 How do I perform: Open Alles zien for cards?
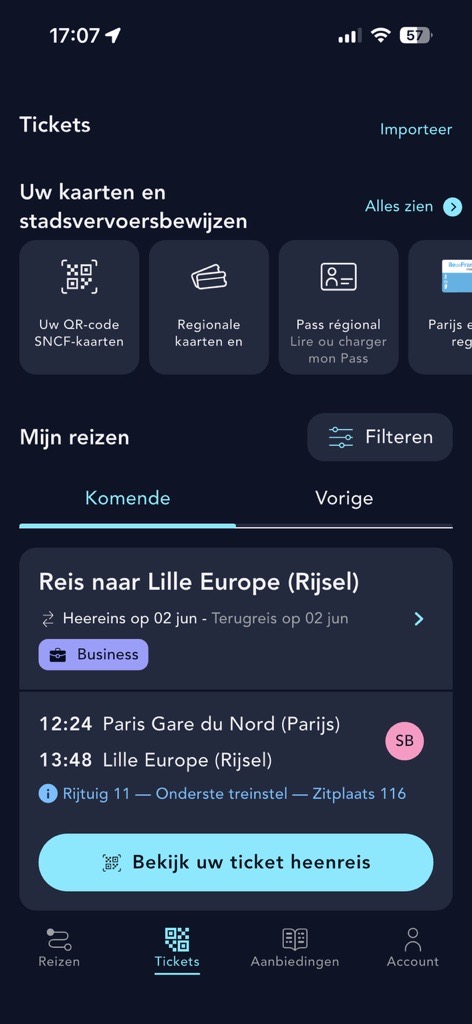tap(413, 206)
